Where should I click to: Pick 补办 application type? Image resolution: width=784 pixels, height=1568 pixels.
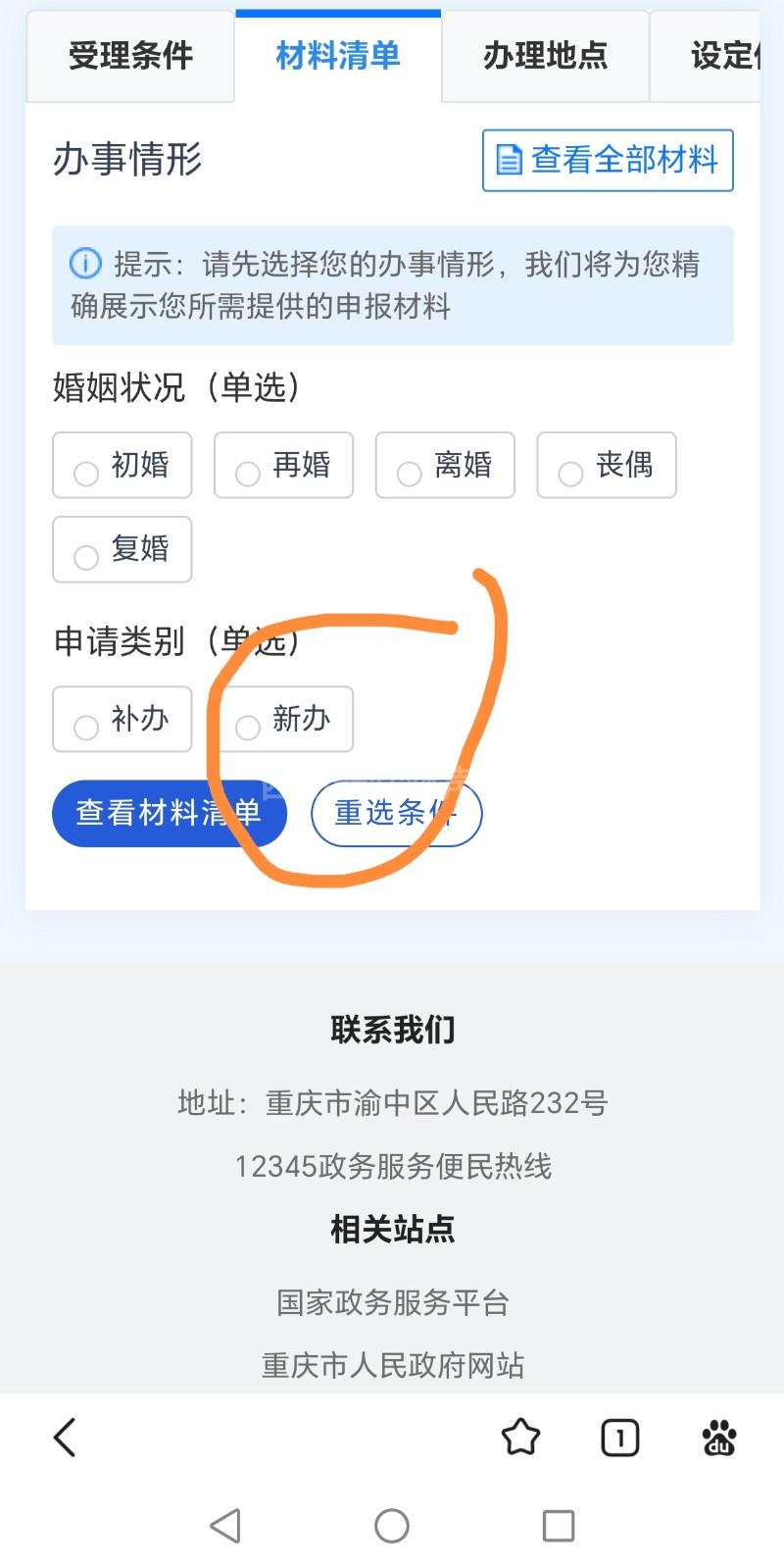[x=122, y=720]
